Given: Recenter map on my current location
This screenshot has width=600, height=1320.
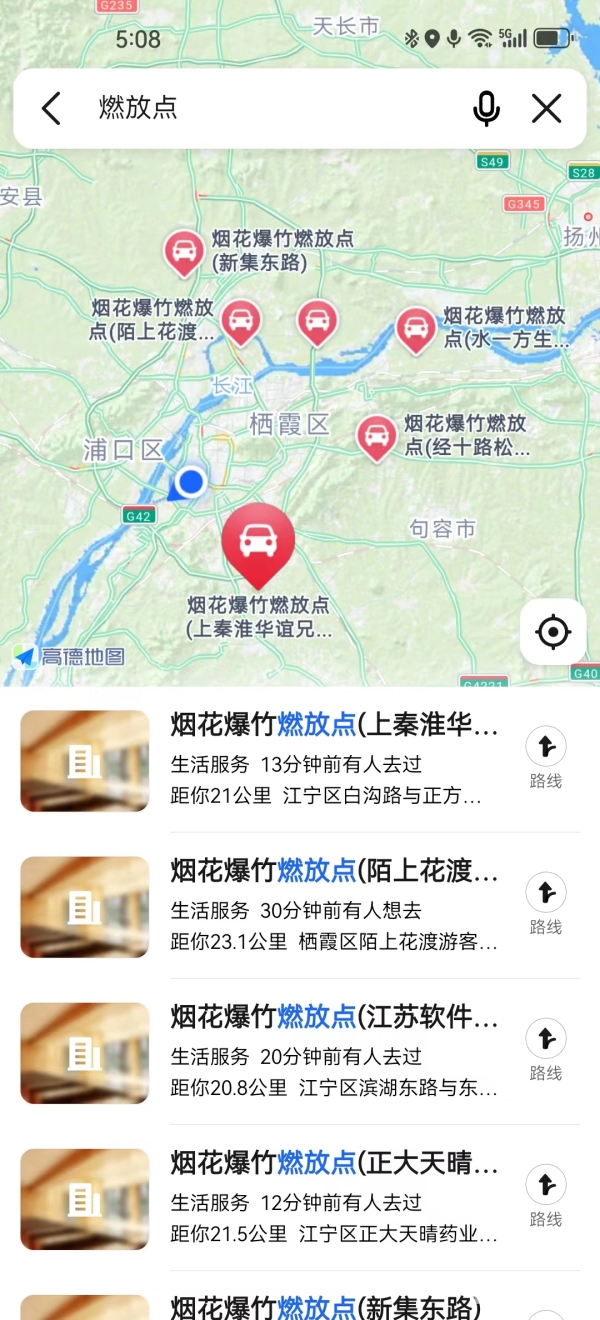Looking at the screenshot, I should [x=553, y=632].
